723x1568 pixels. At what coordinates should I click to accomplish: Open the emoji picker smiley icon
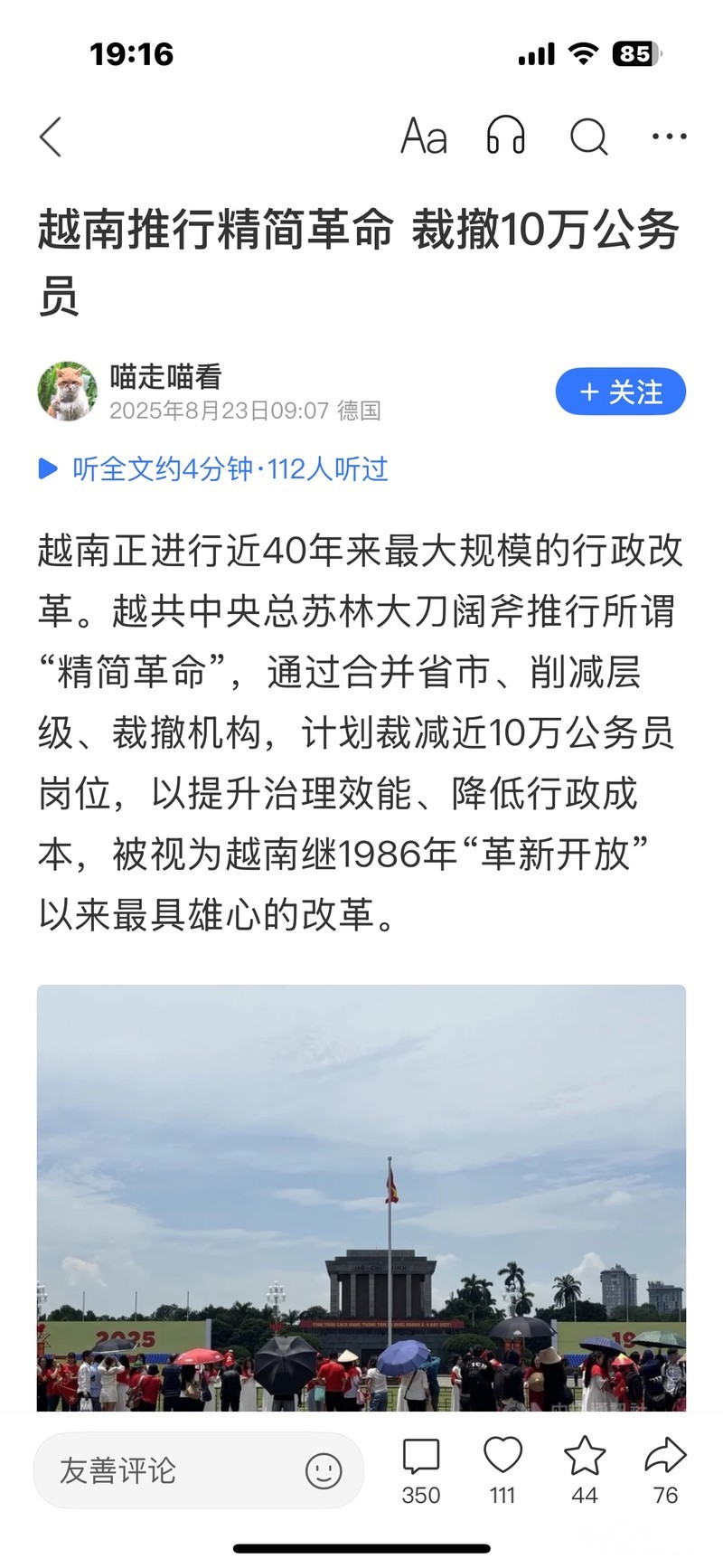(x=324, y=1471)
